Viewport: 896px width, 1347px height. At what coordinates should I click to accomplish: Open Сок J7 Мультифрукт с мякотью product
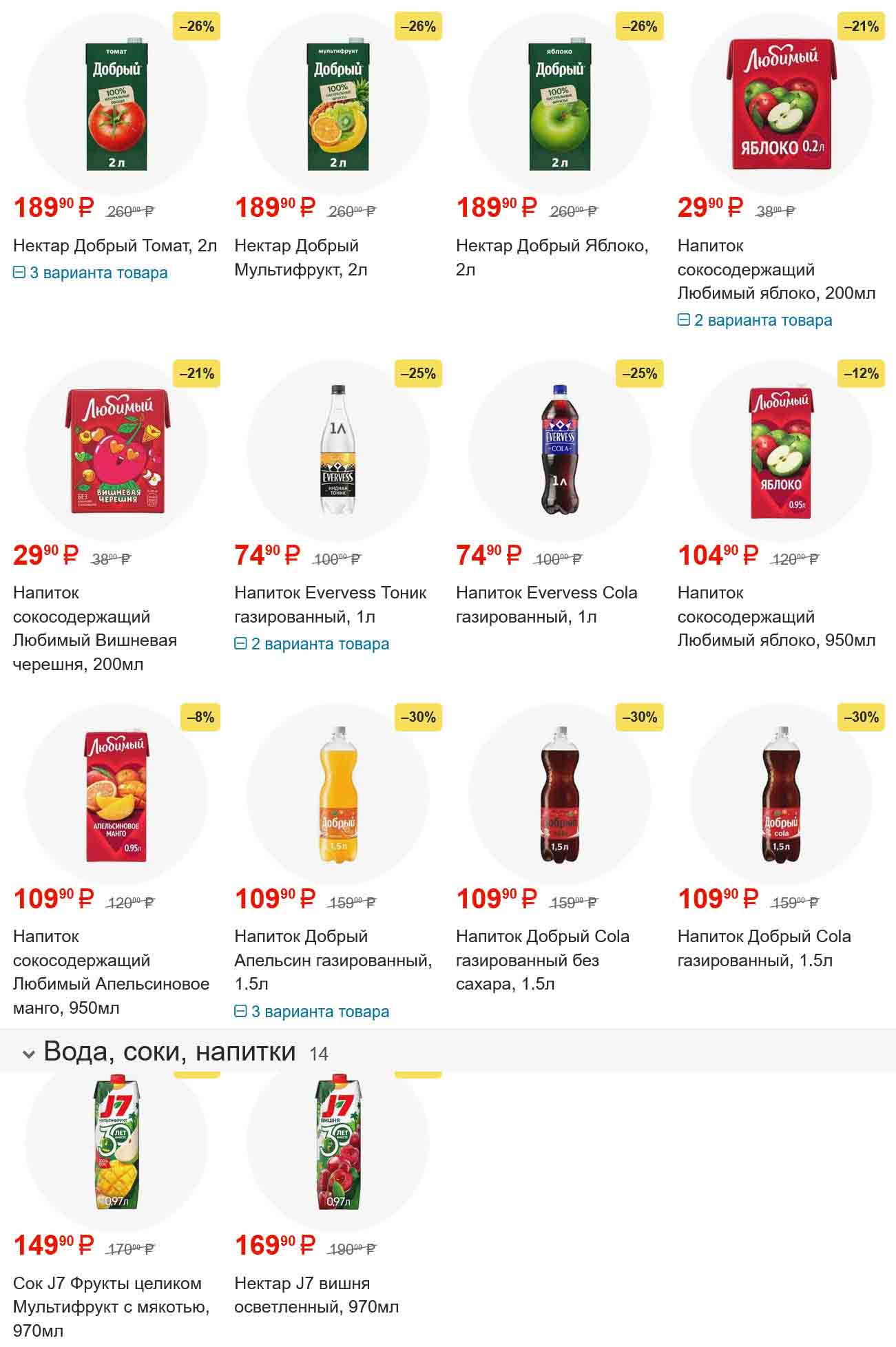pos(111,1306)
